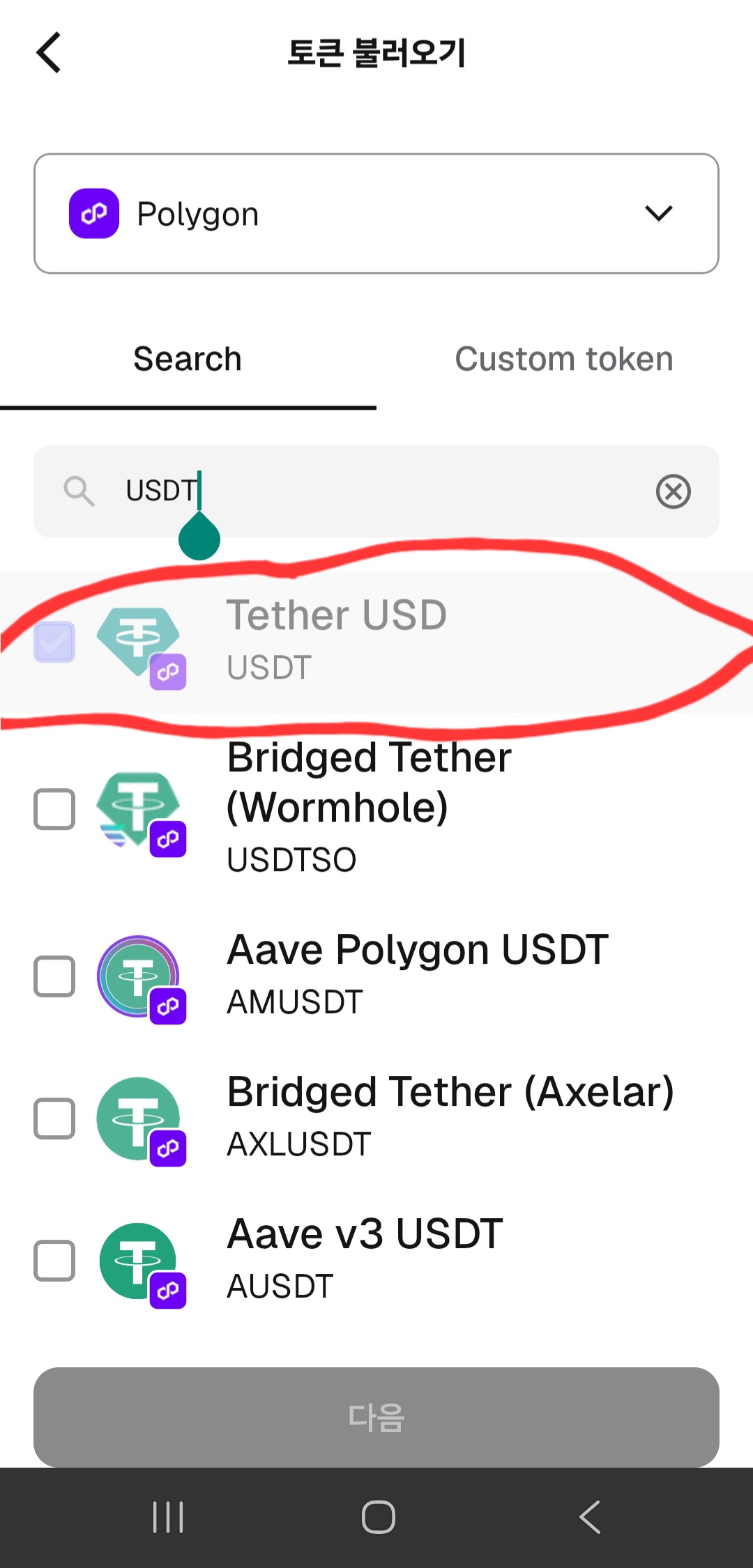This screenshot has height=1568, width=753.
Task: Clear the search text
Action: pyautogui.click(x=673, y=491)
